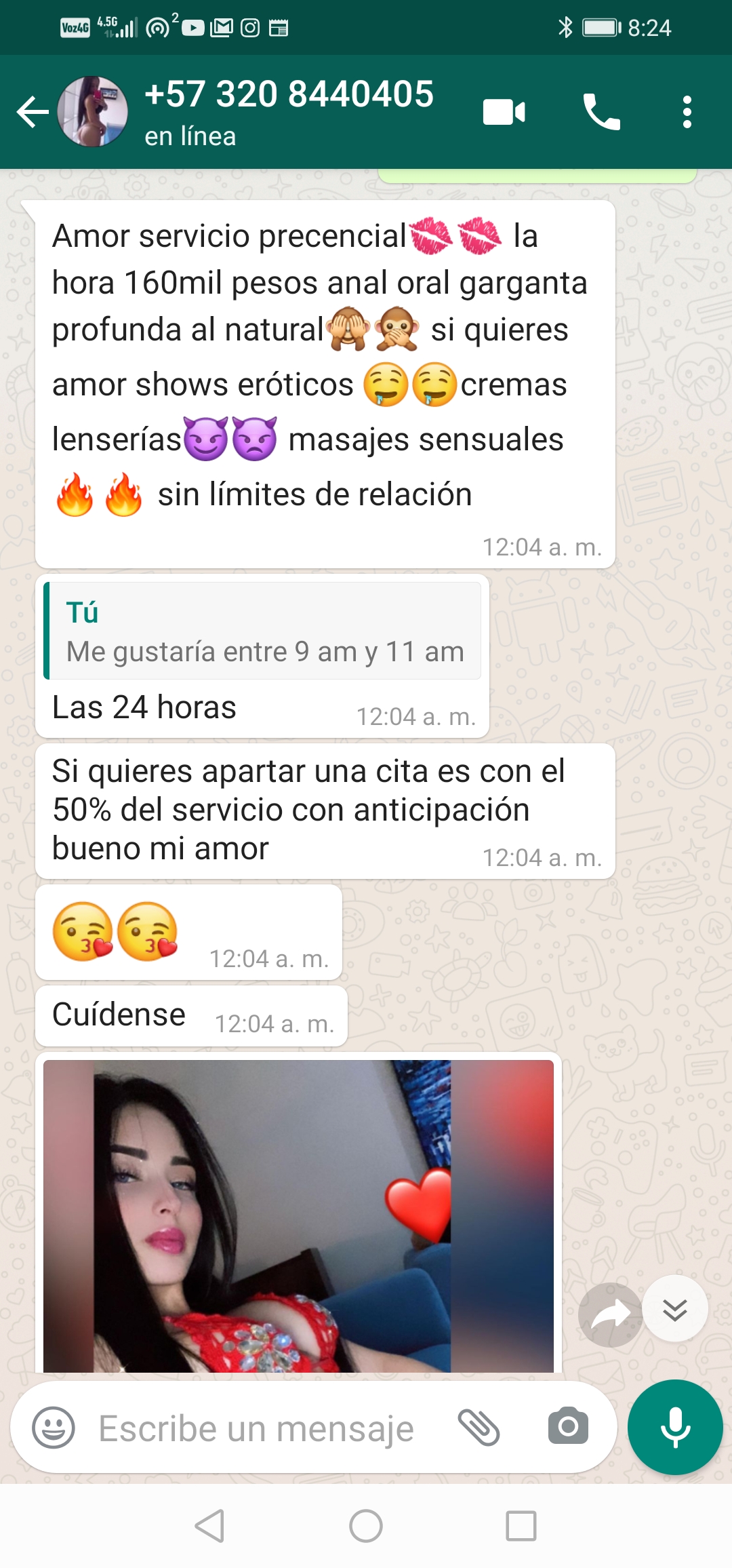This screenshot has height=1568, width=732.
Task: Open the contact's profile photo
Action: pyautogui.click(x=93, y=112)
